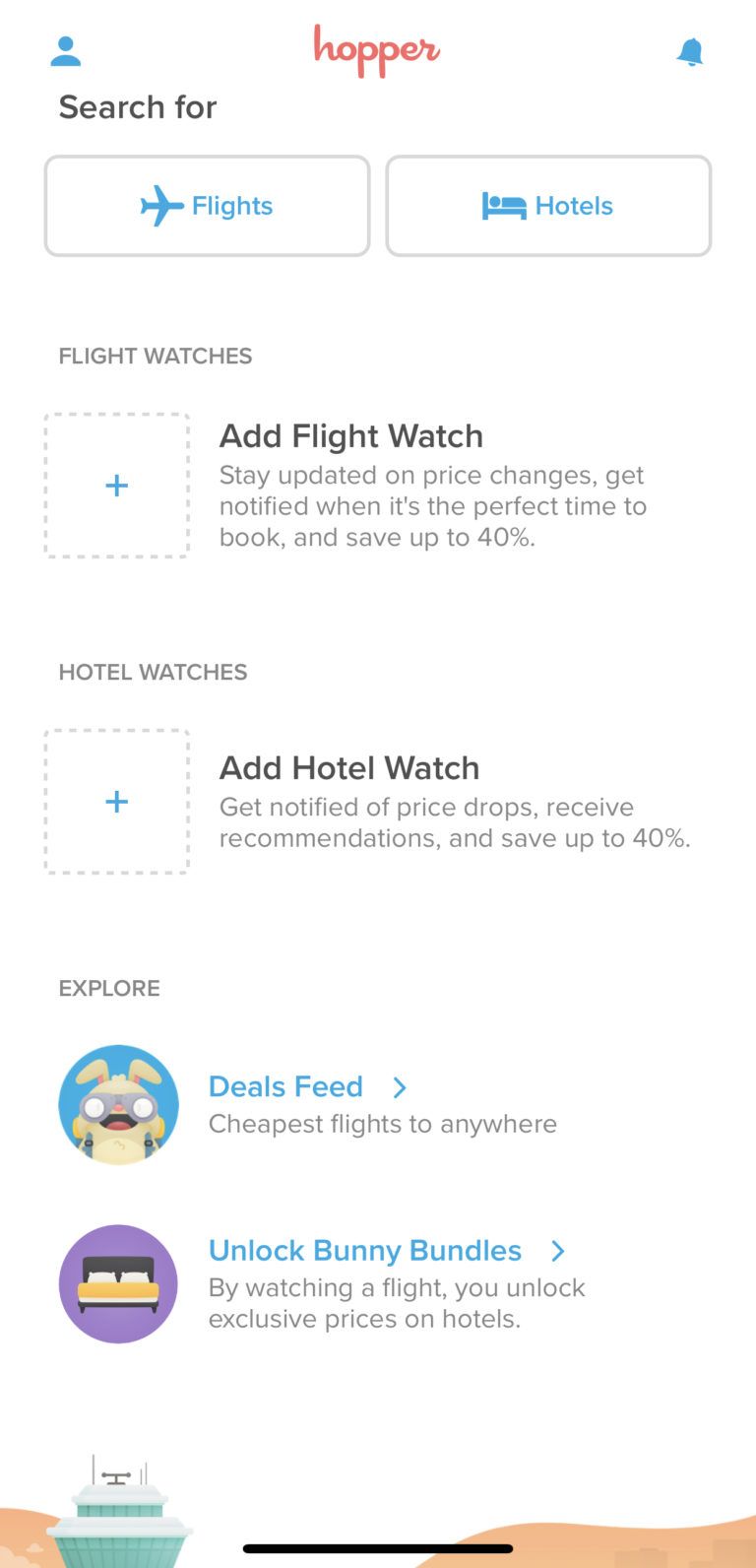This screenshot has width=756, height=1568.
Task: Click the plus icon under Hotel Watches
Action: [116, 801]
